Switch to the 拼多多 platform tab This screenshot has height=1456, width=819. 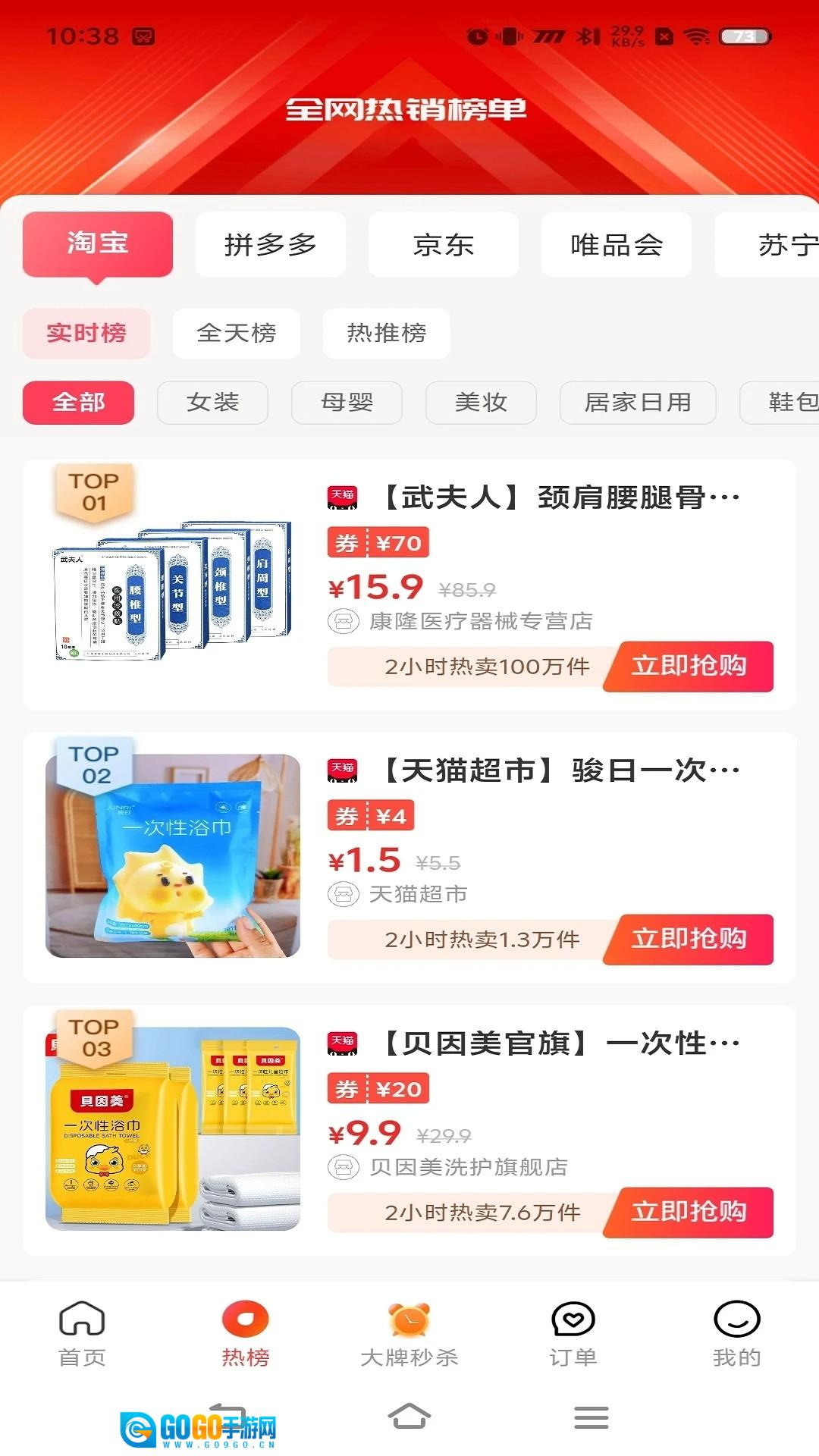click(270, 244)
